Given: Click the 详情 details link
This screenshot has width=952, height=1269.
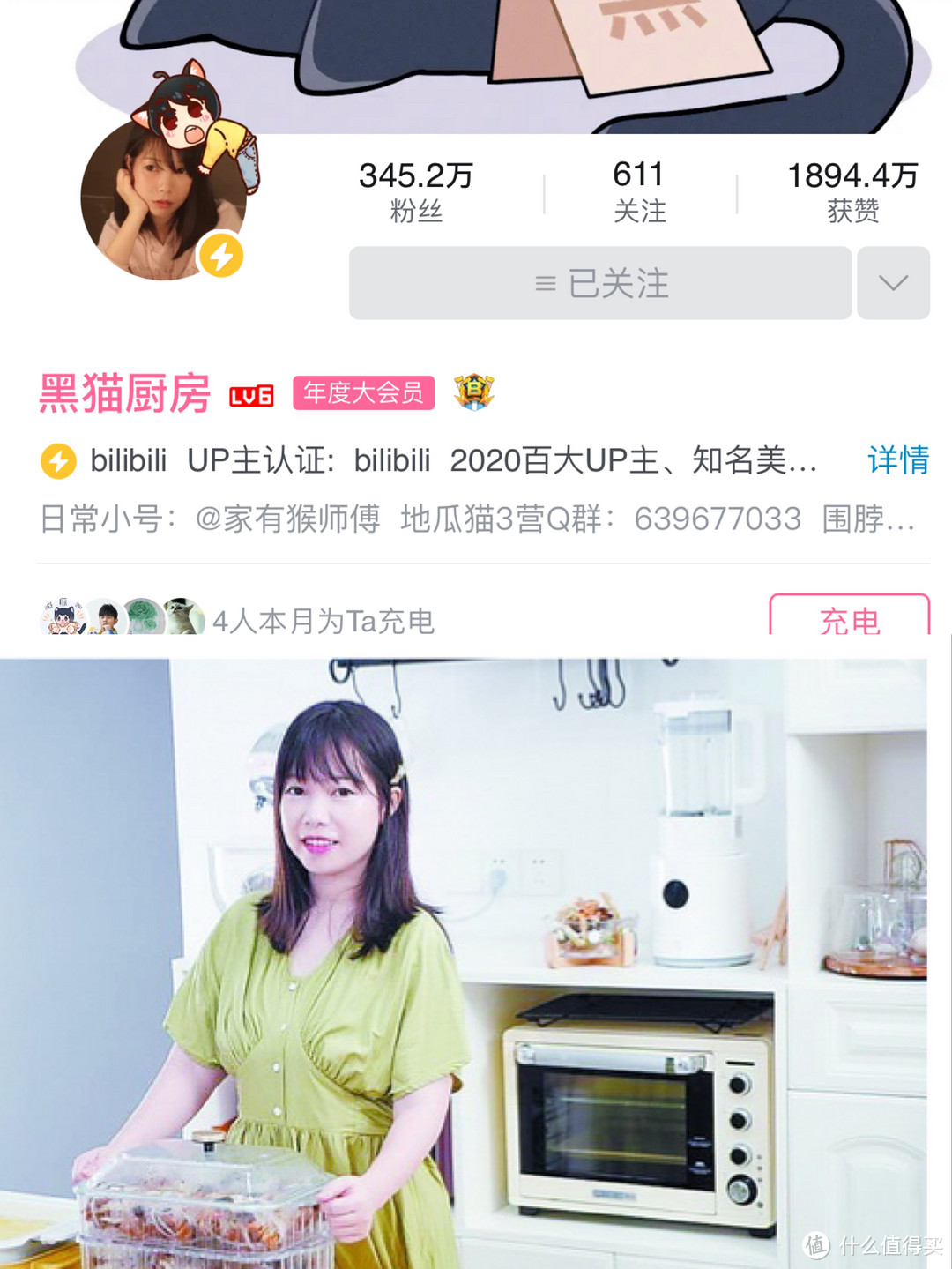Looking at the screenshot, I should point(898,459).
